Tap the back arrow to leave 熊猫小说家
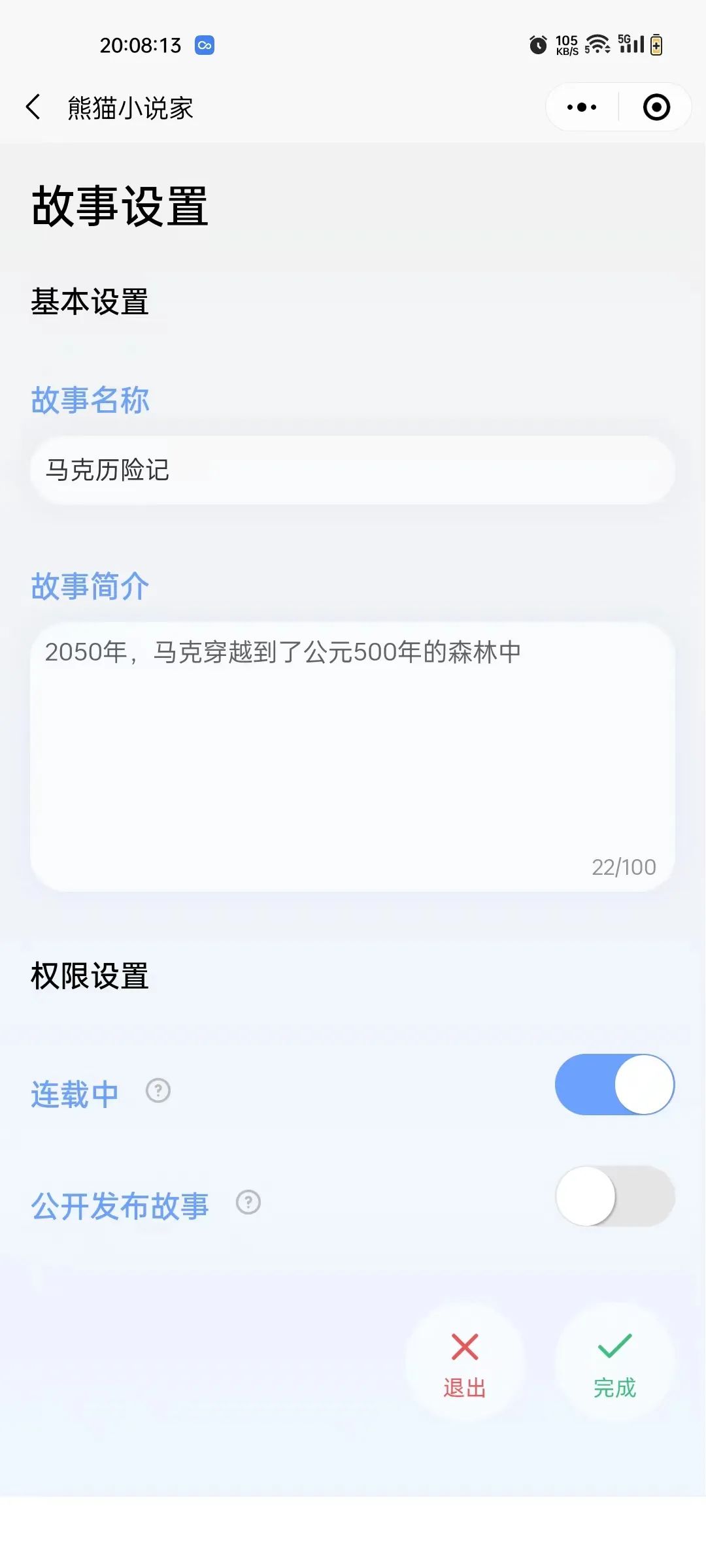Viewport: 706px width, 1568px height. tap(33, 106)
